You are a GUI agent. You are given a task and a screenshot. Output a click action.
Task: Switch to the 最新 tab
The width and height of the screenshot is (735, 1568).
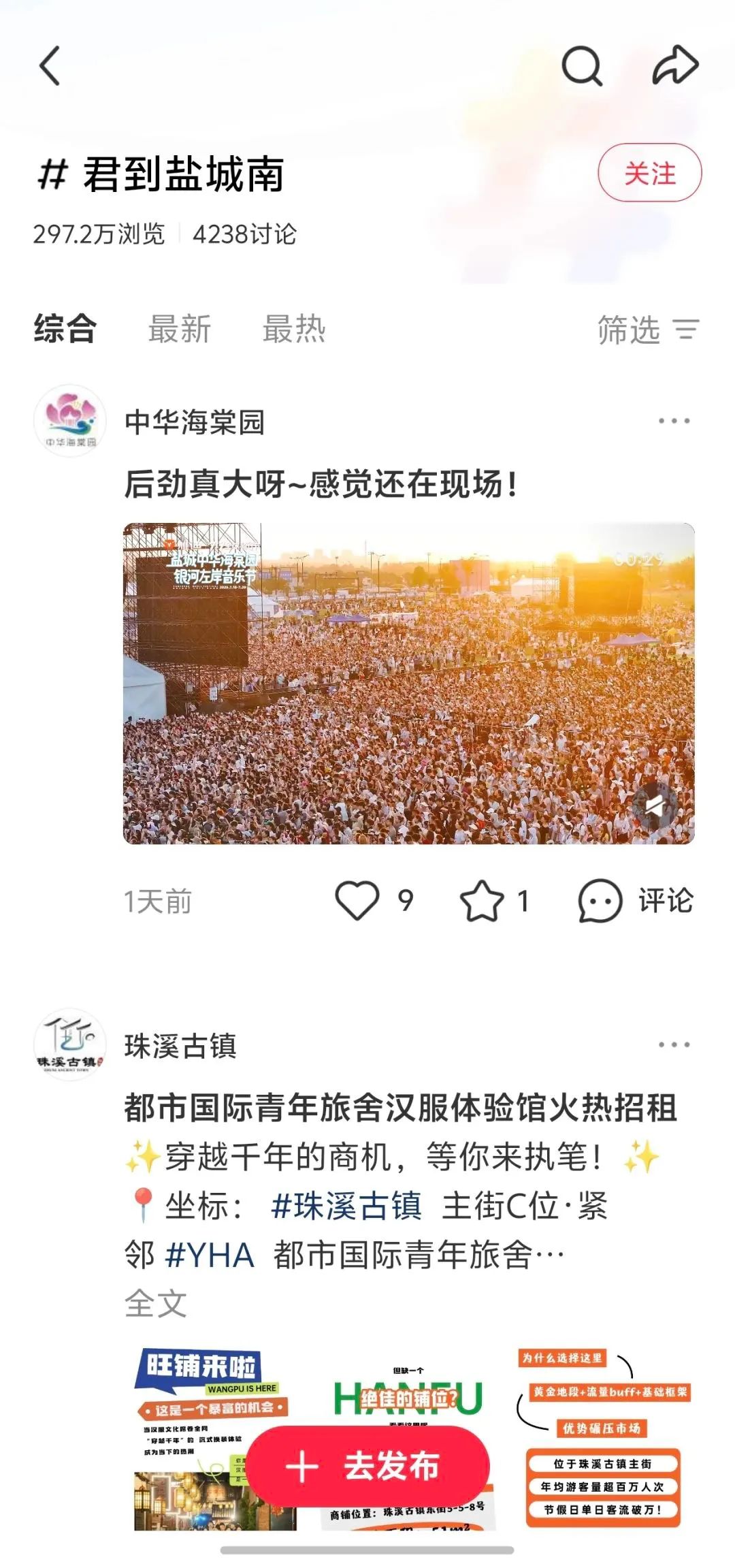click(x=180, y=330)
